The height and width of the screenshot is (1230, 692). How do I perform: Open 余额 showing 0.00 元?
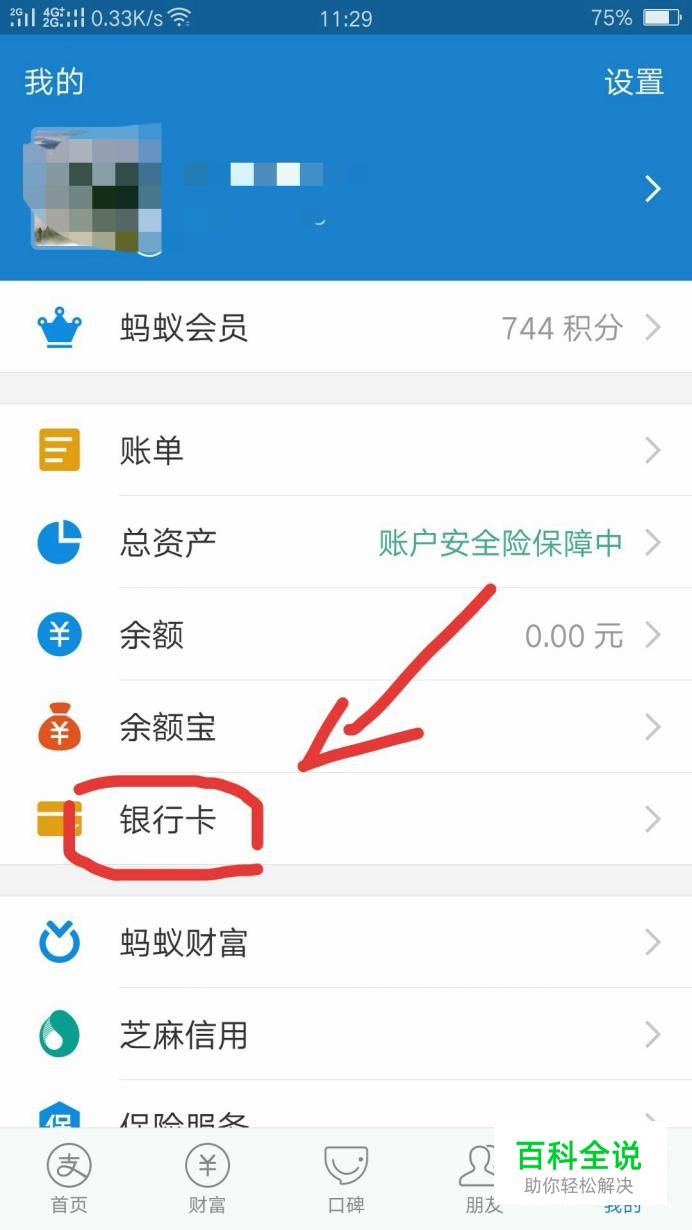(345, 635)
